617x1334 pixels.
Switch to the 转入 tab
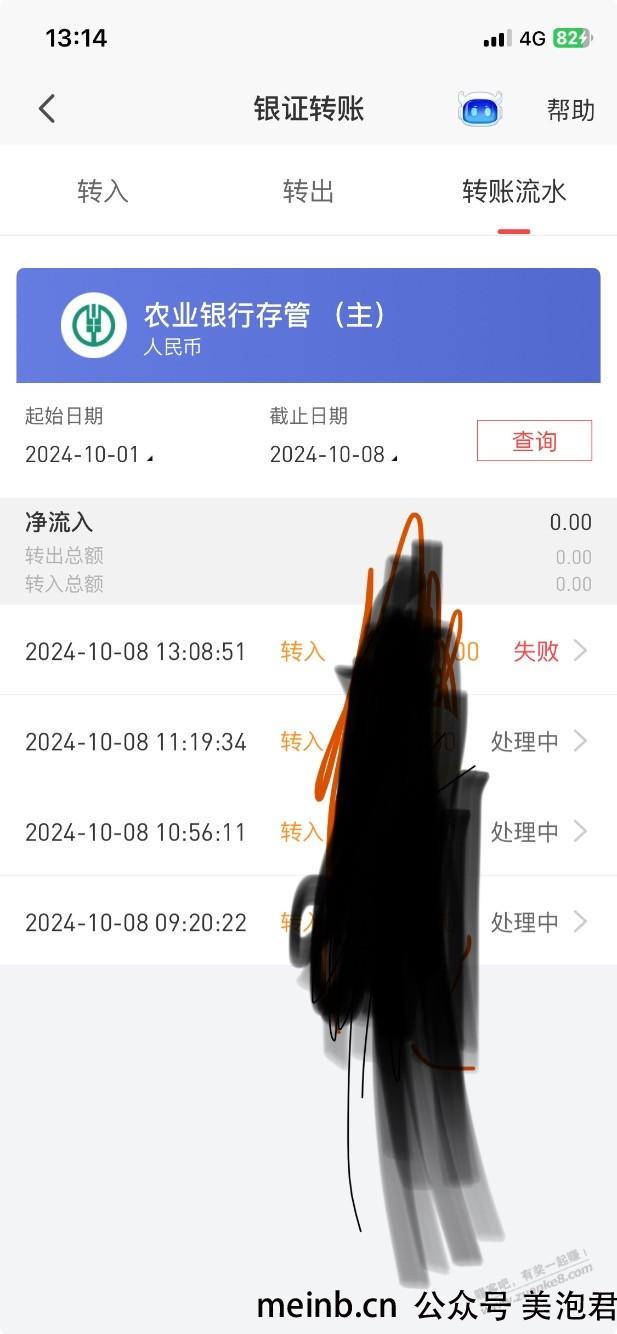coord(103,191)
